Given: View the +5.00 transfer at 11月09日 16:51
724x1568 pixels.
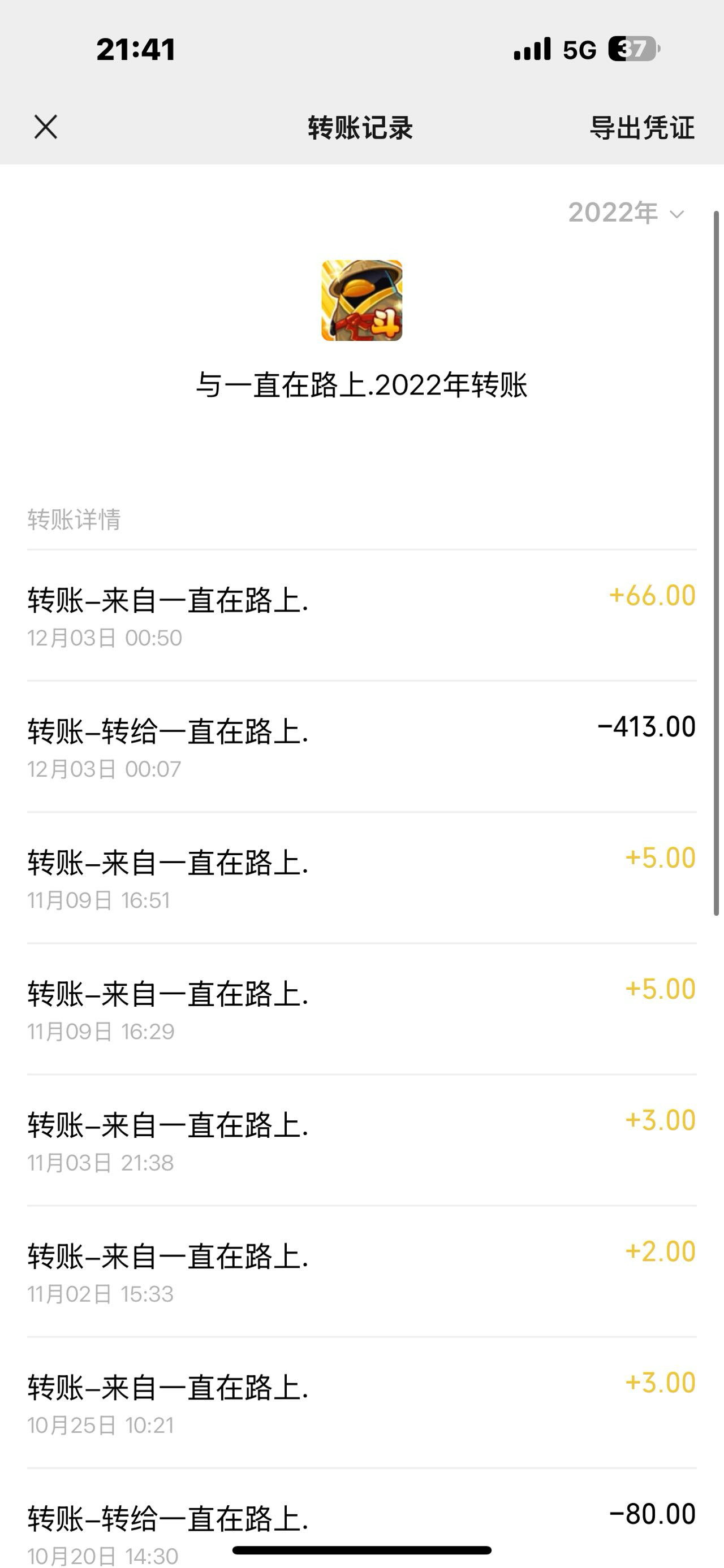Looking at the screenshot, I should click(x=361, y=878).
